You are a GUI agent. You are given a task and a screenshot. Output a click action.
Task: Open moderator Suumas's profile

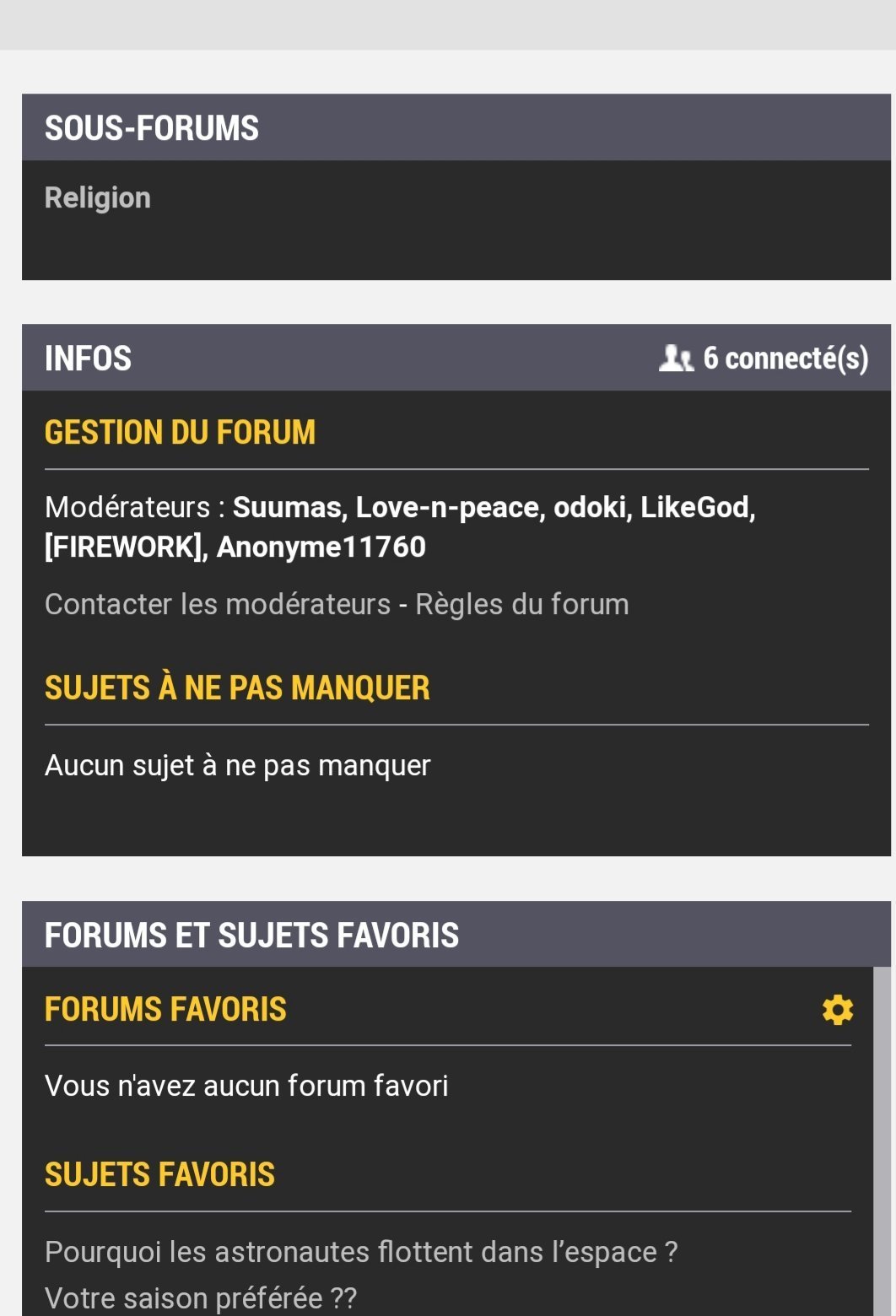(x=286, y=508)
